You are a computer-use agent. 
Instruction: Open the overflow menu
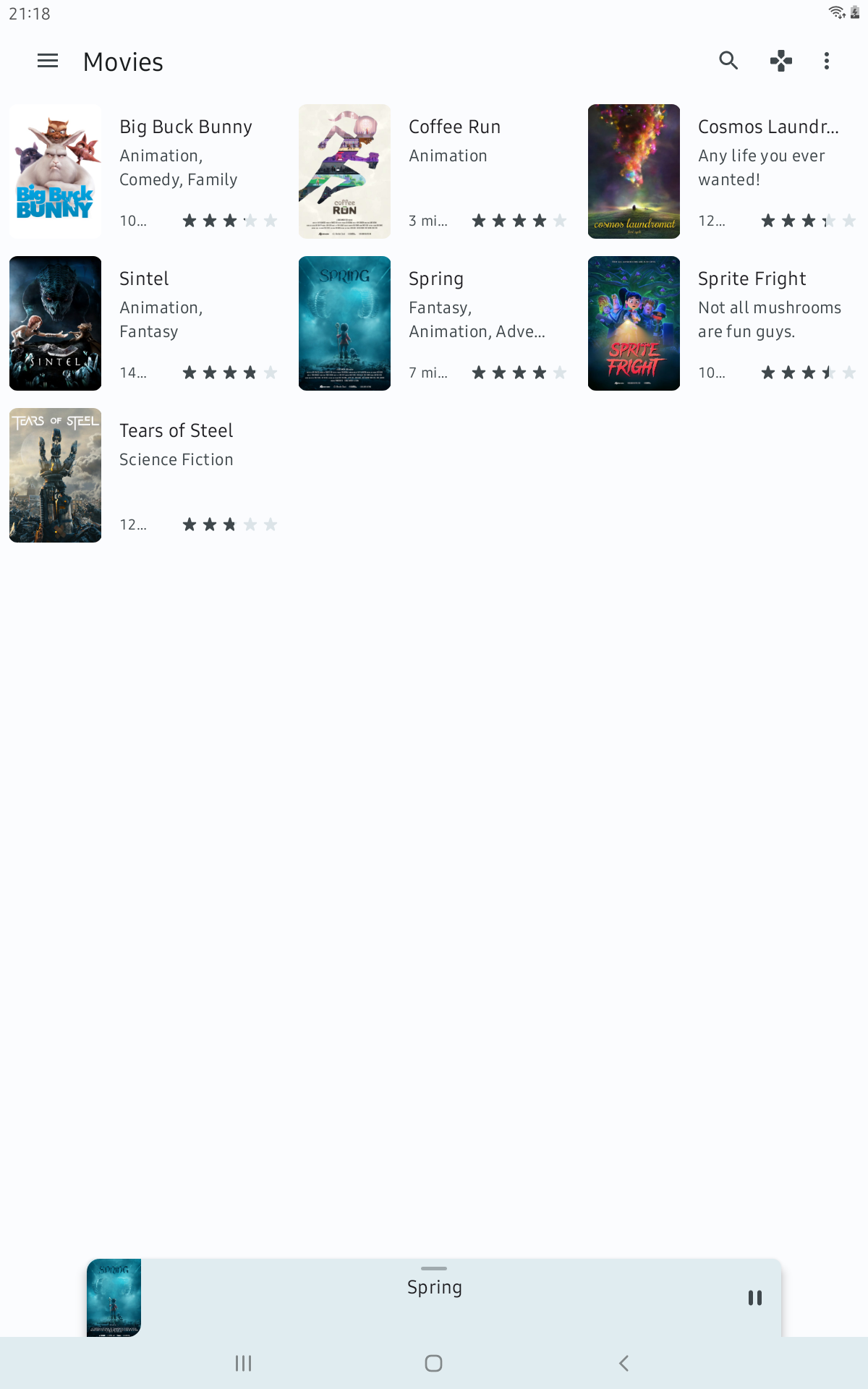click(x=826, y=61)
